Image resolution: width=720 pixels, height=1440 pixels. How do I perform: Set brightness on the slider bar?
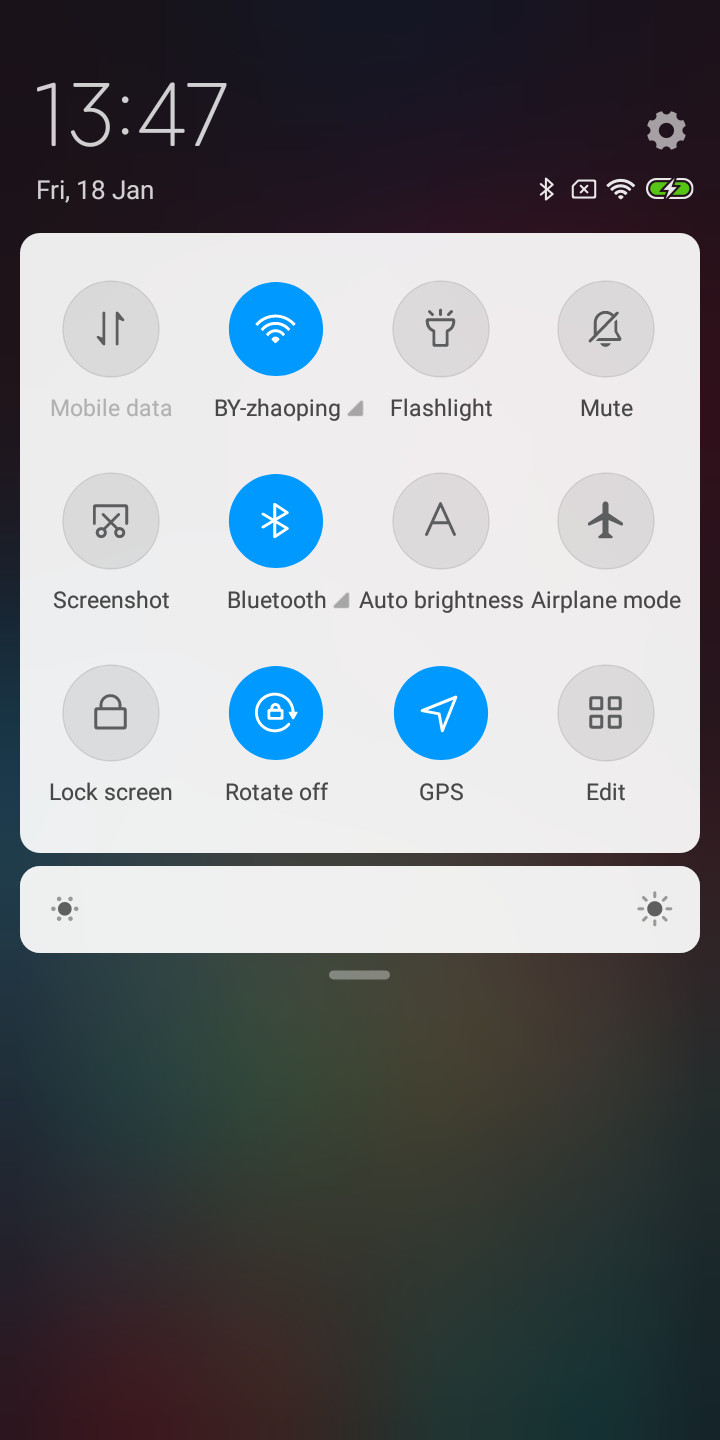tap(360, 909)
